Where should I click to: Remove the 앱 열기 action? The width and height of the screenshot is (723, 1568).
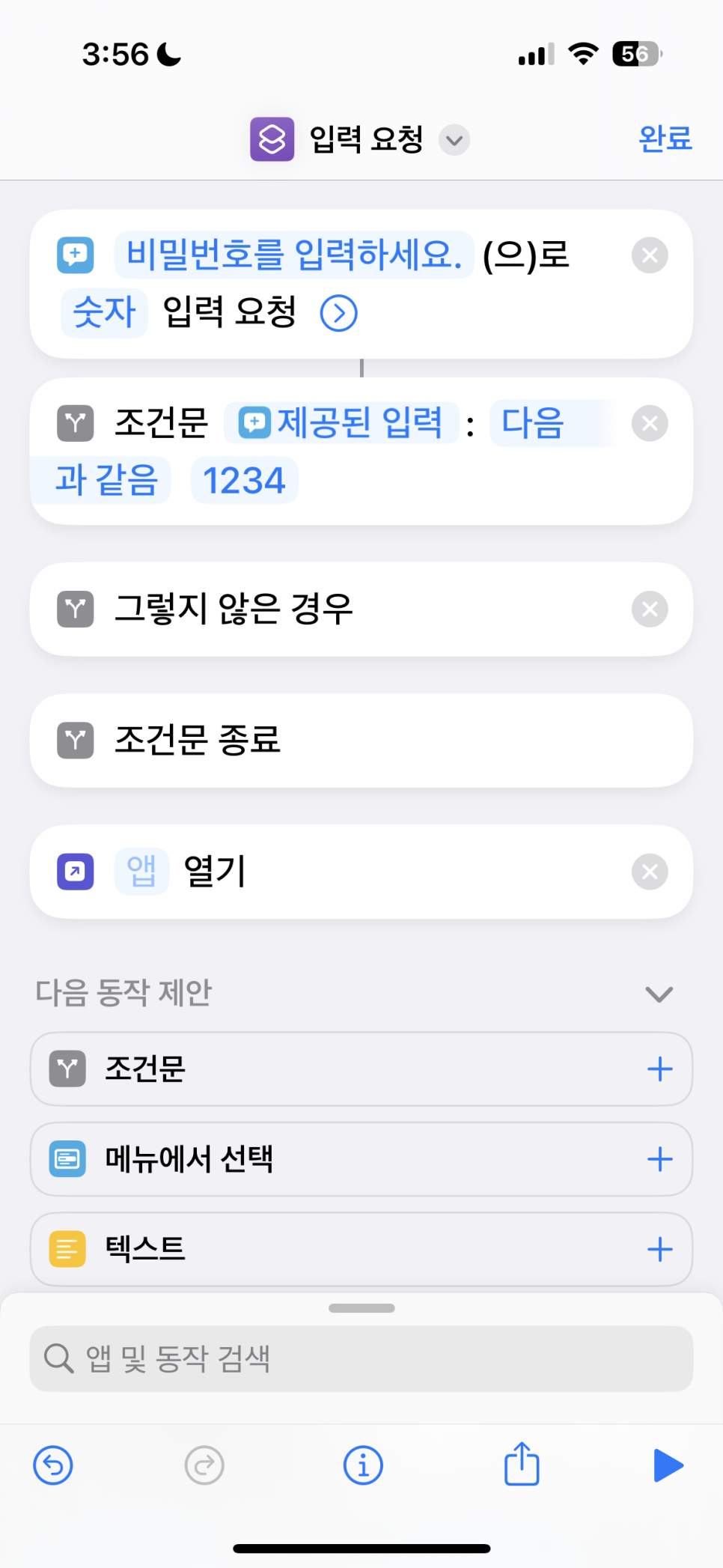[649, 872]
